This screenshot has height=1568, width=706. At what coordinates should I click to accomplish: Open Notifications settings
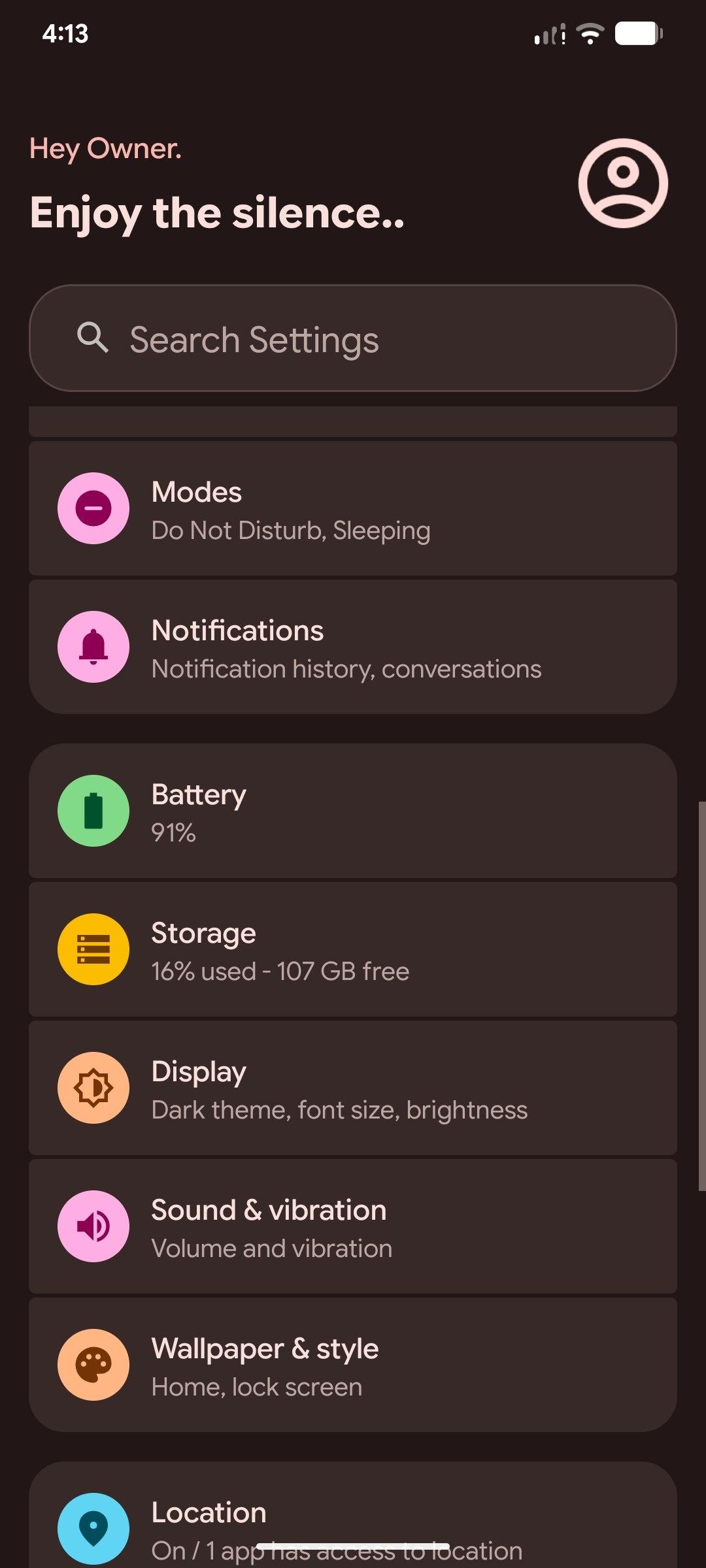pyautogui.click(x=353, y=647)
